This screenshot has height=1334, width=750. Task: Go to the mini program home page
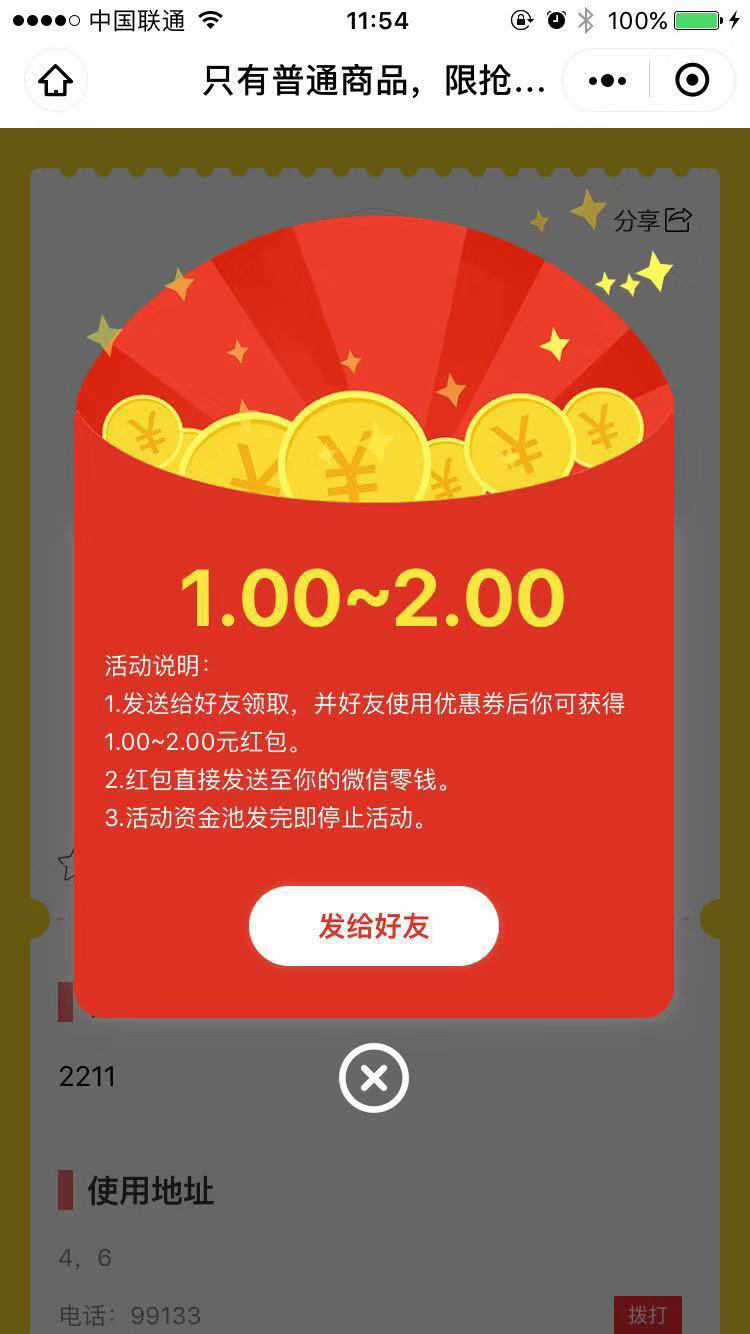[x=56, y=81]
